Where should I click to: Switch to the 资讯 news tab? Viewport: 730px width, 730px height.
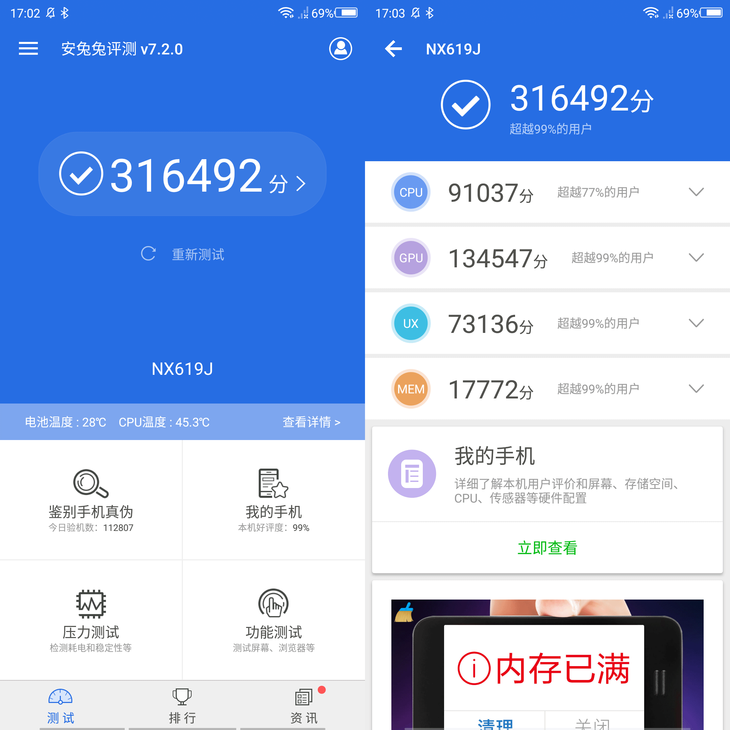tap(304, 706)
